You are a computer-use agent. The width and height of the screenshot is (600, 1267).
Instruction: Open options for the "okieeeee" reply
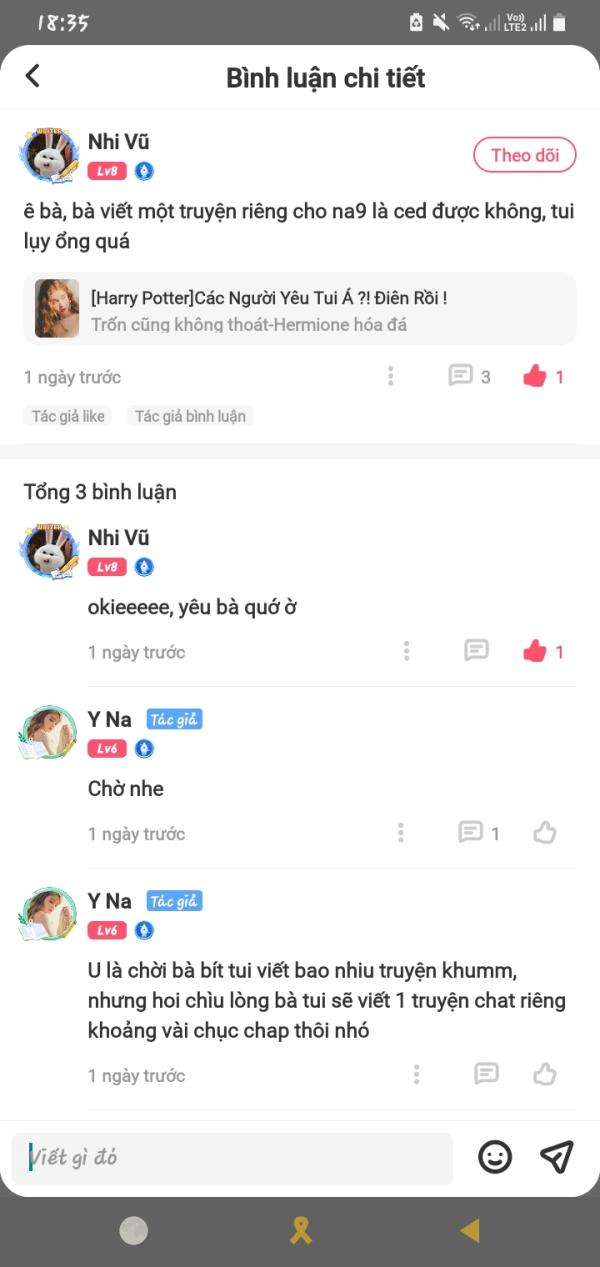pos(406,652)
